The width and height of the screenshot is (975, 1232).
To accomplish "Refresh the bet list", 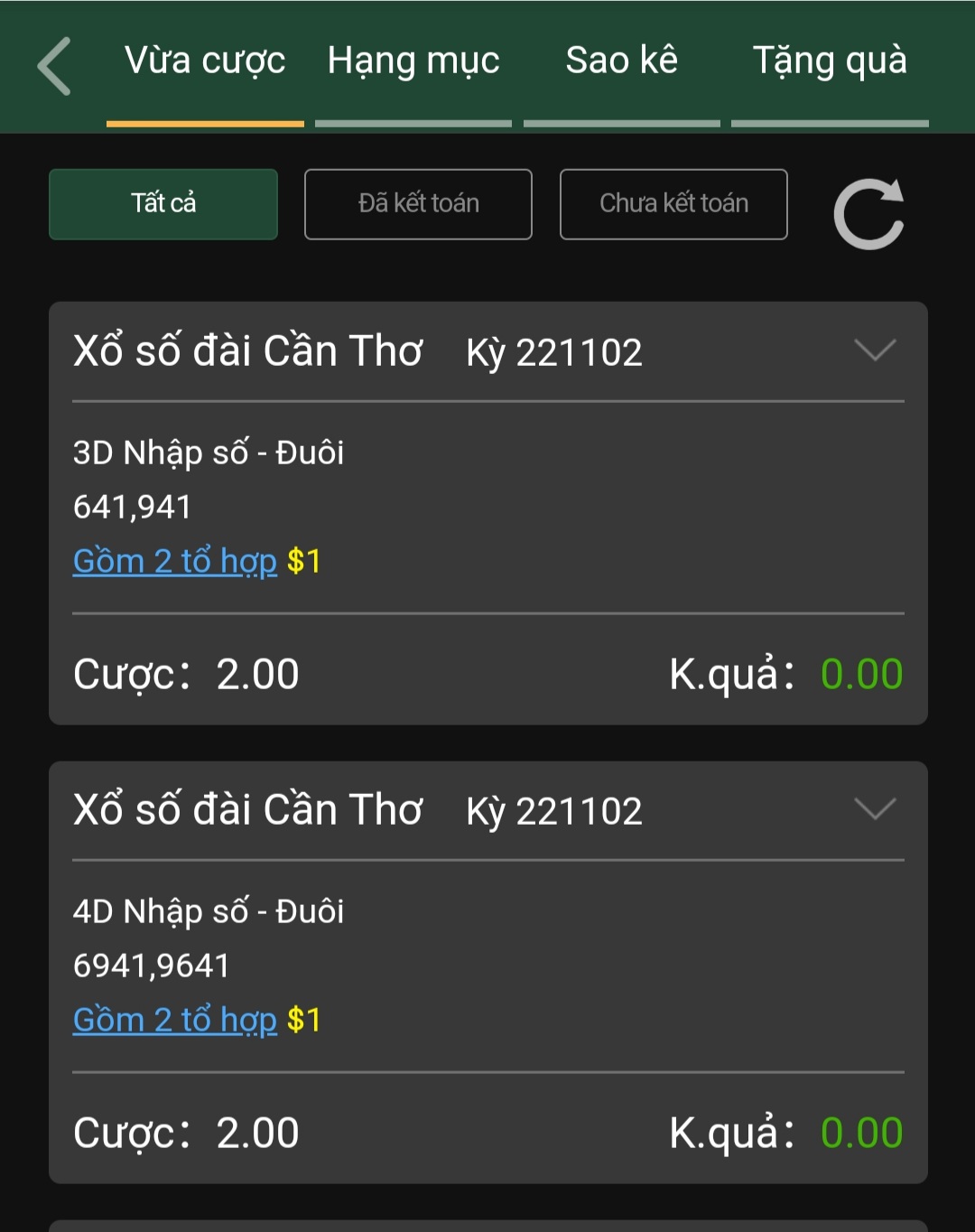I will point(868,214).
